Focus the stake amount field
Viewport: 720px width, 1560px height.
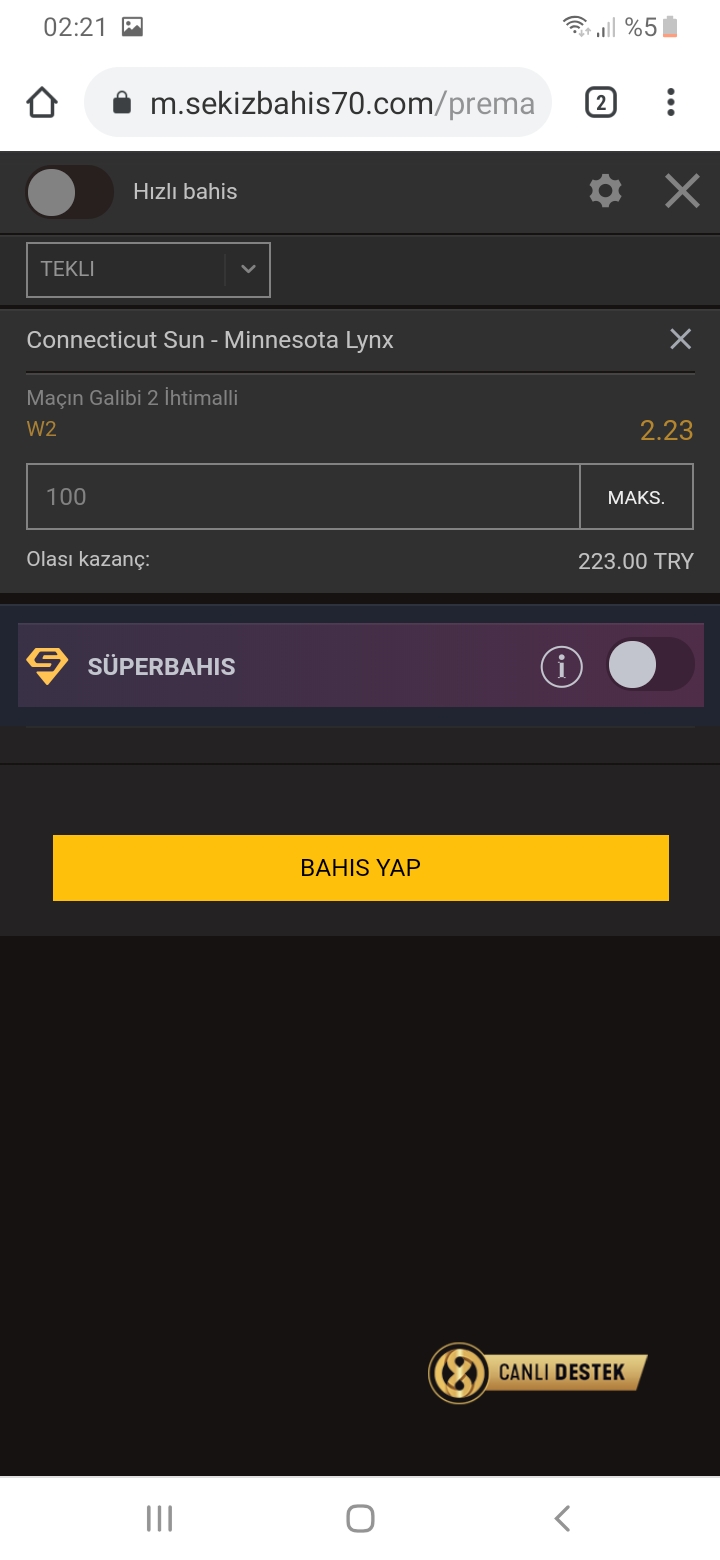tap(303, 496)
